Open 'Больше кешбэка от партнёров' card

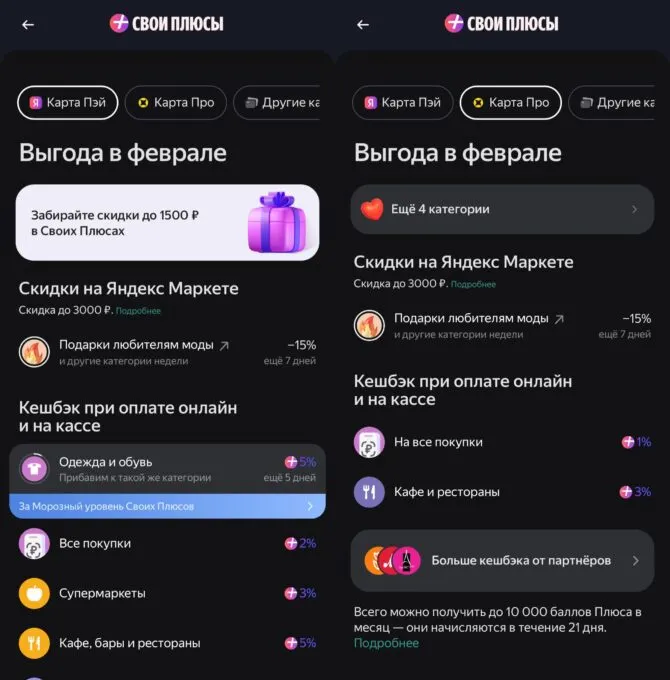pyautogui.click(x=502, y=561)
